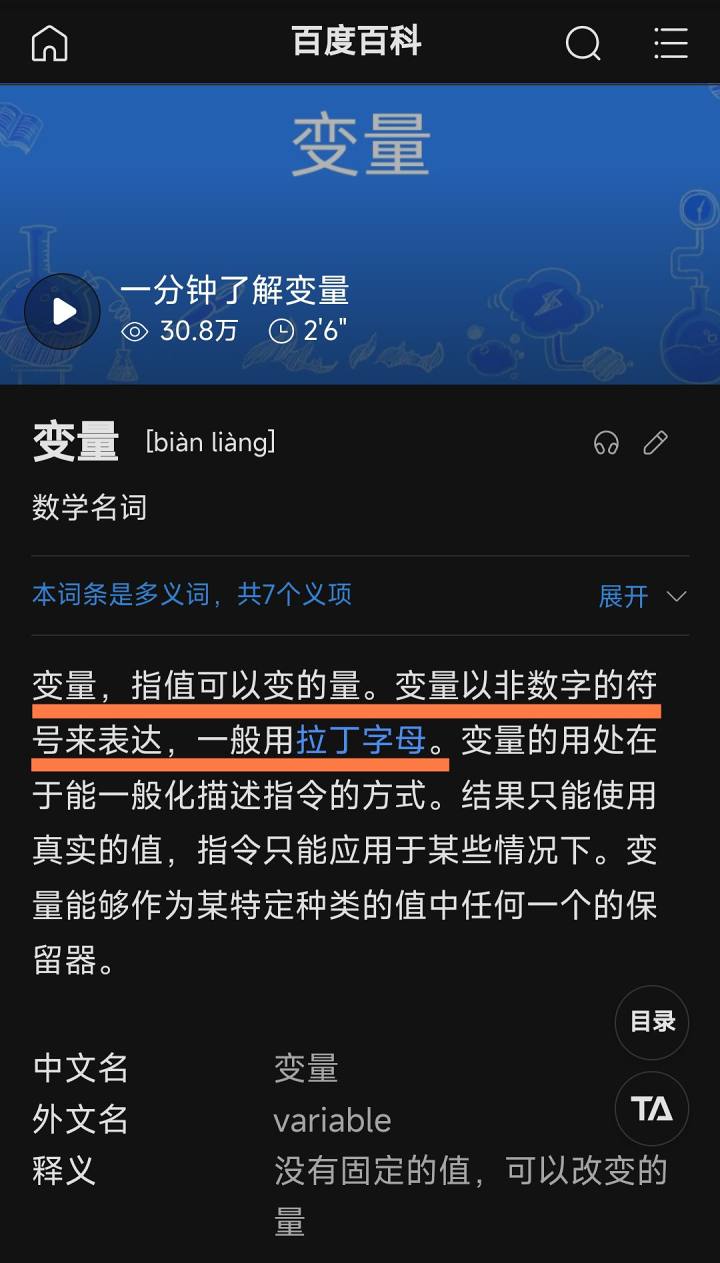Screen dimensions: 720x1263
Task: Expand the 7 meanings with 展开
Action: 641,596
